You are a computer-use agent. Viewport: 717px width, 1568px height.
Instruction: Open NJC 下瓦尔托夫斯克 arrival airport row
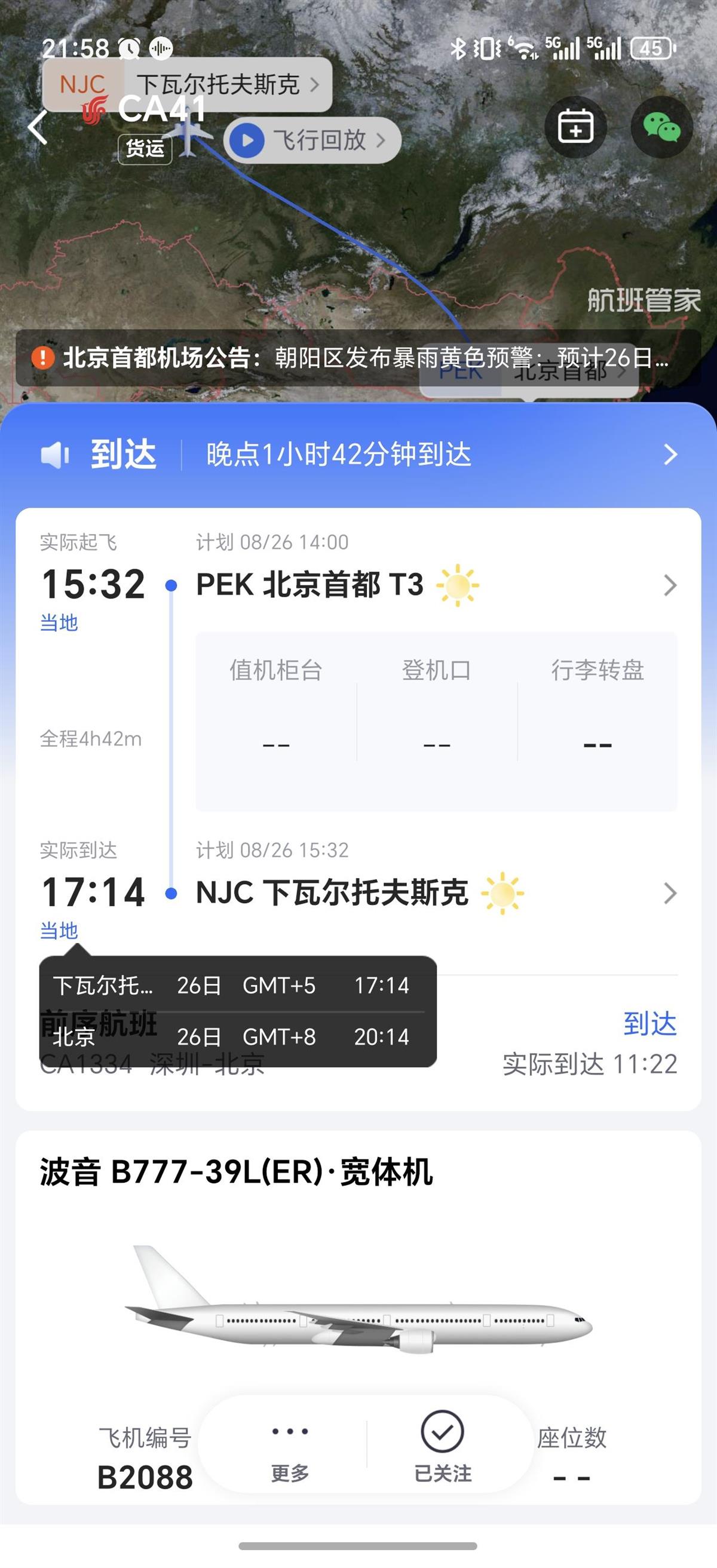[435, 893]
